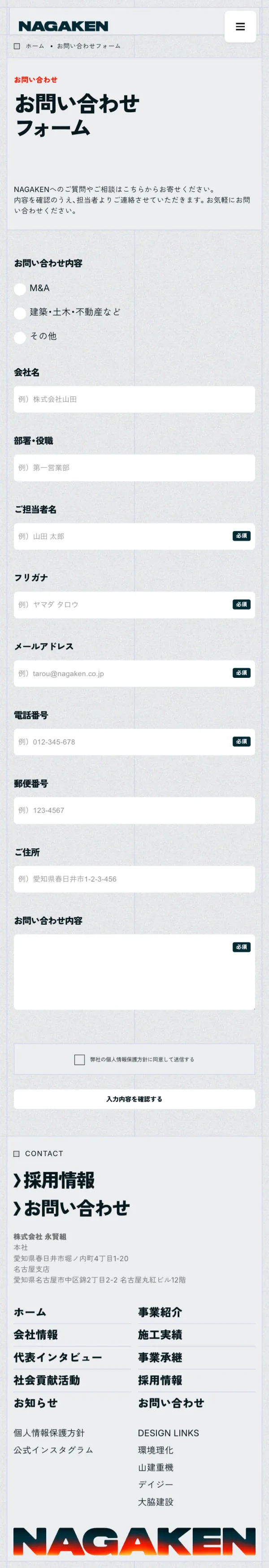Image resolution: width=269 pixels, height=1568 pixels.
Task: Tap the メールアドレス email field
Action: click(121, 674)
